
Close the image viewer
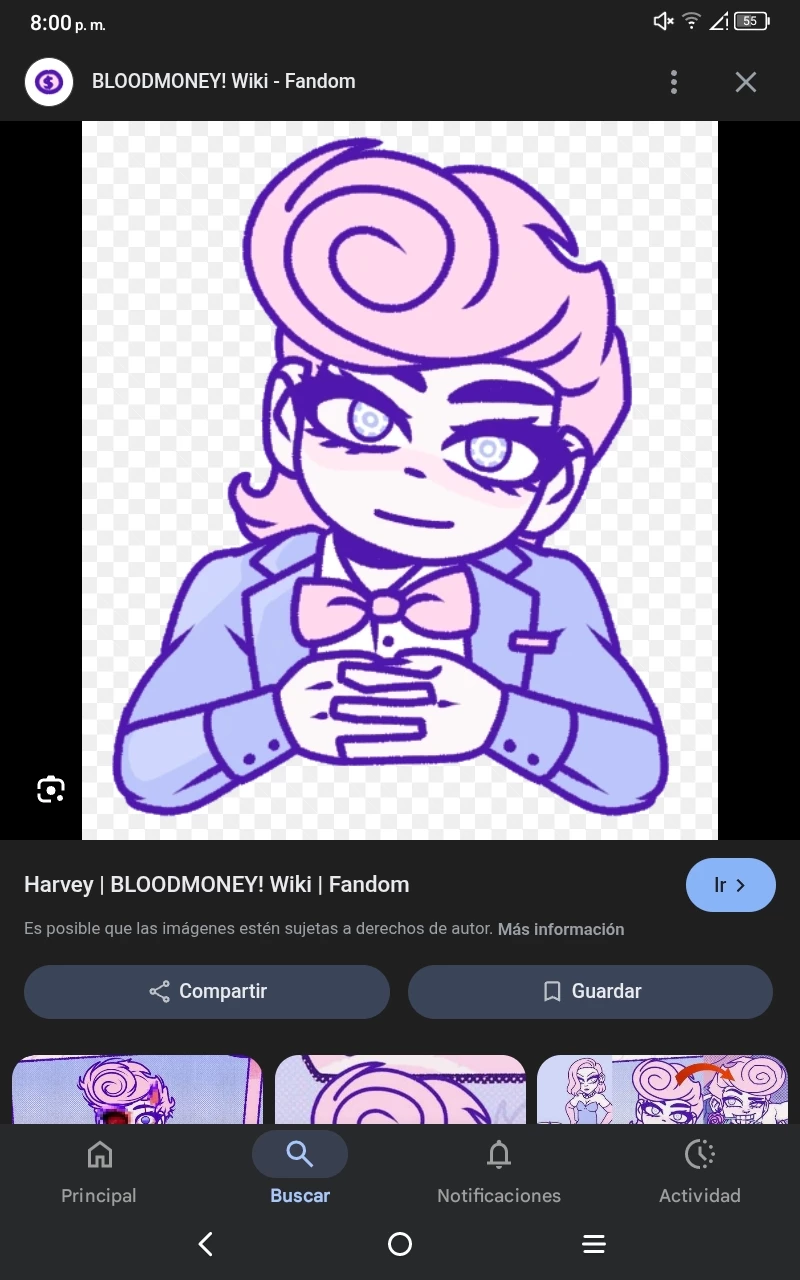(746, 82)
